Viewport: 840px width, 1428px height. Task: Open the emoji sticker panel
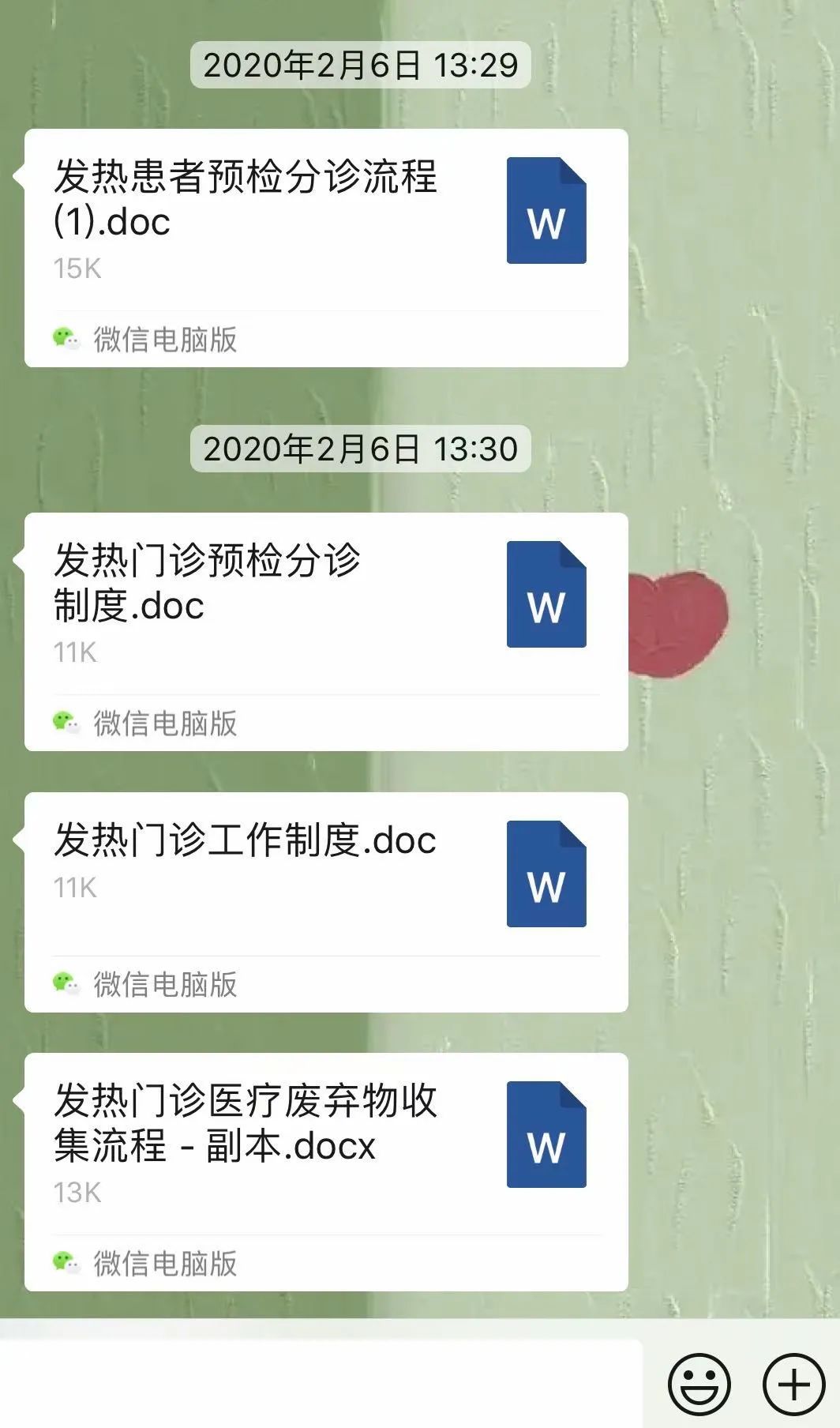pos(699,1384)
